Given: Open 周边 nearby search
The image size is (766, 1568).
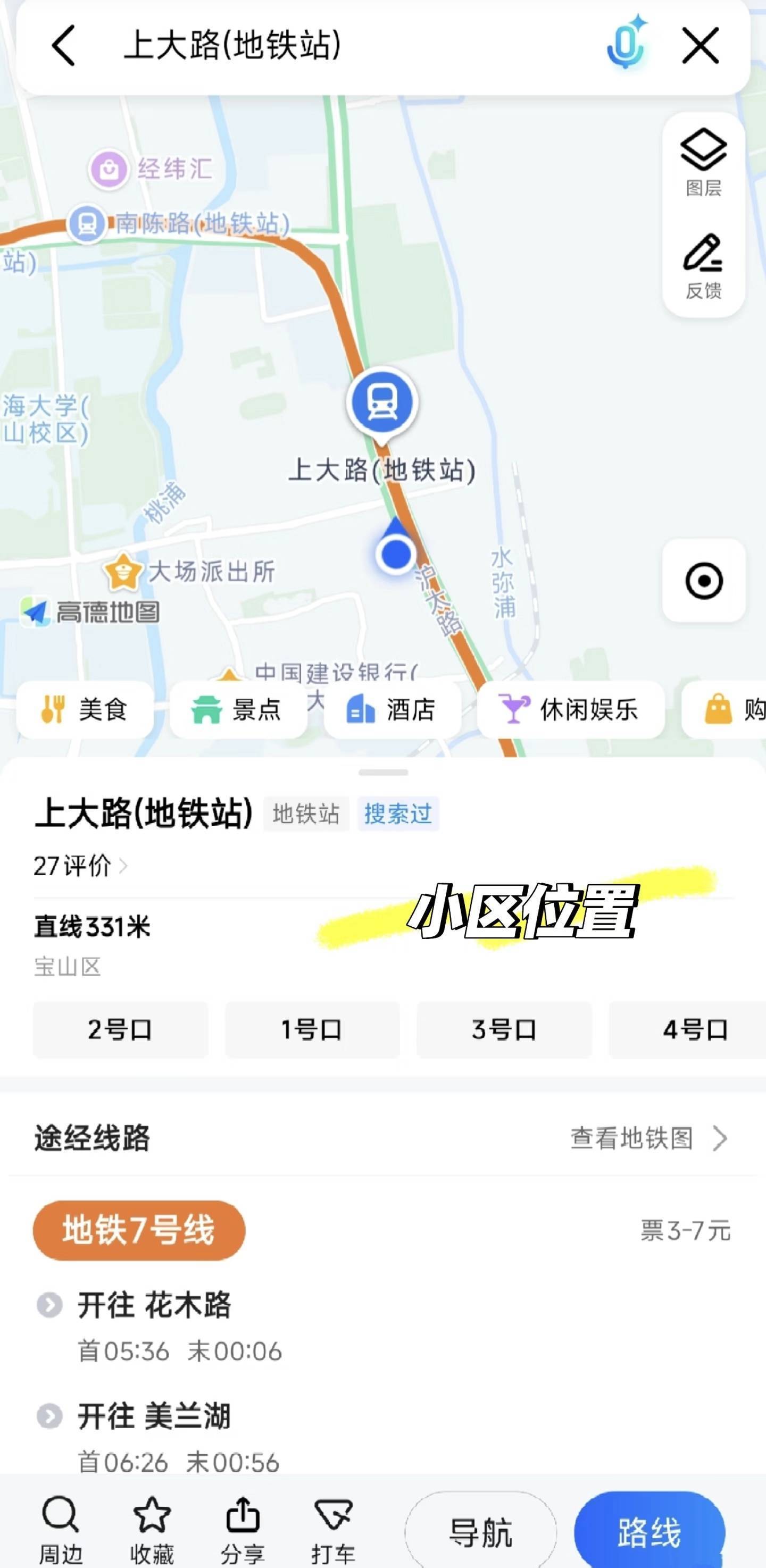Looking at the screenshot, I should [61, 1530].
